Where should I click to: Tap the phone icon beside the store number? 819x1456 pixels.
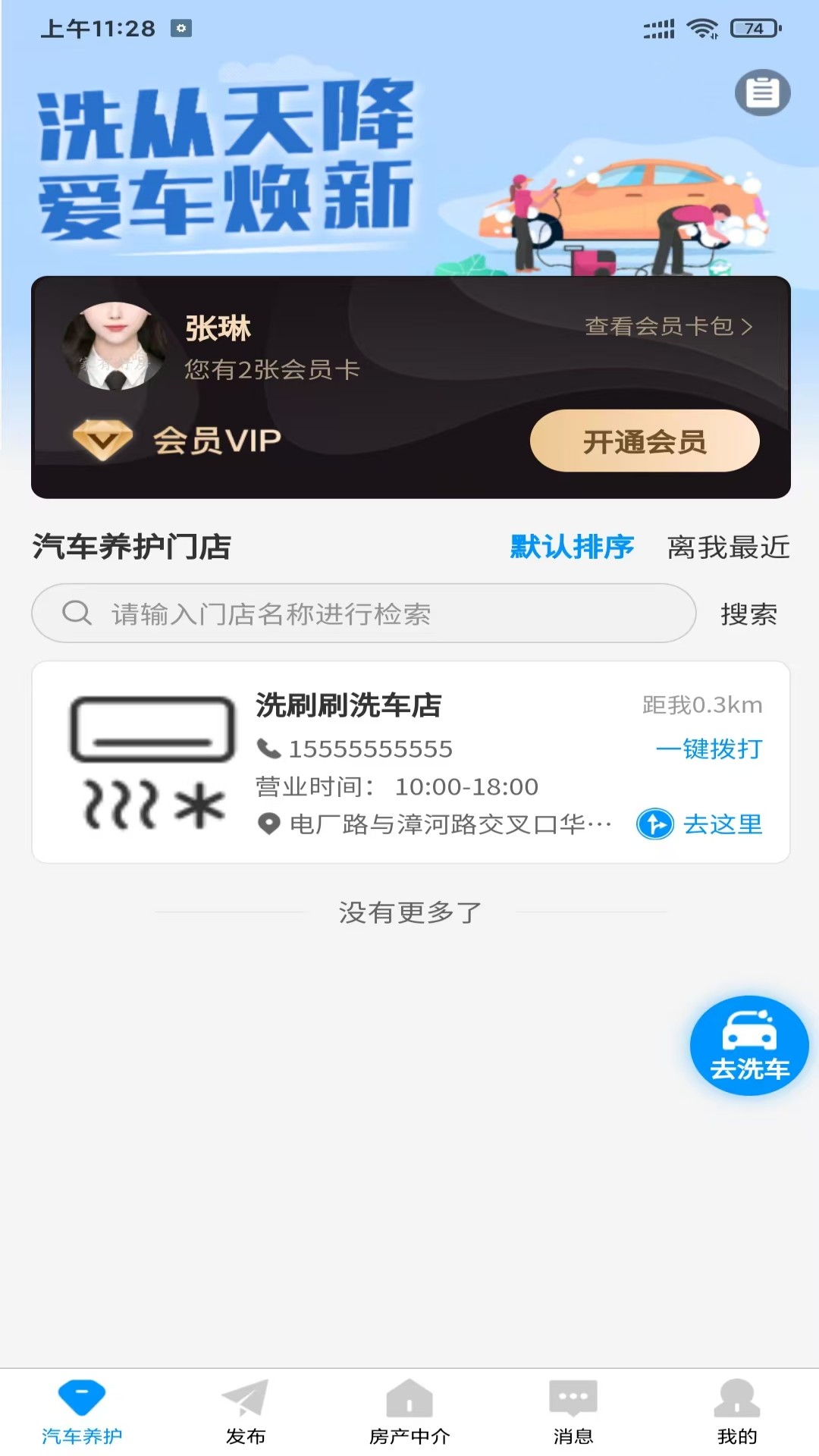pyautogui.click(x=267, y=749)
